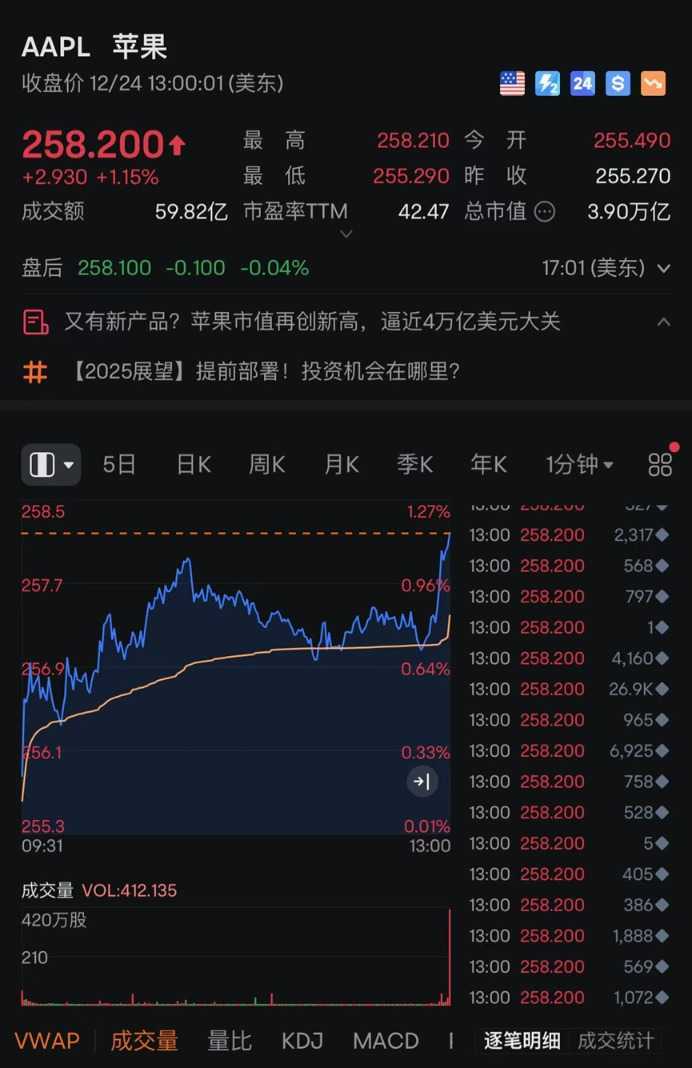Switch to 量比 indicator

[x=229, y=1040]
